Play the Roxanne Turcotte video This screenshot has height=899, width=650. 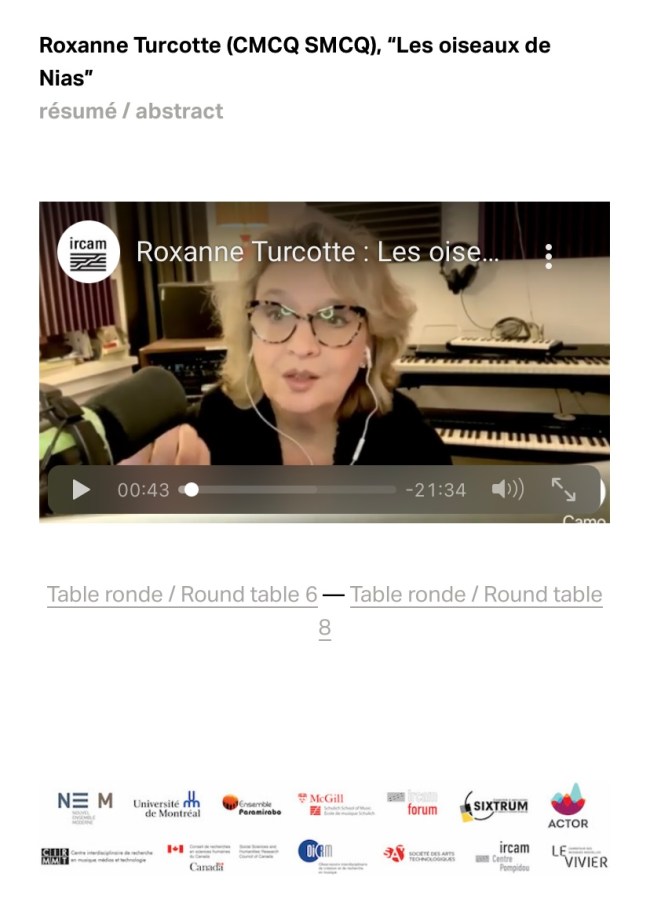coord(81,490)
